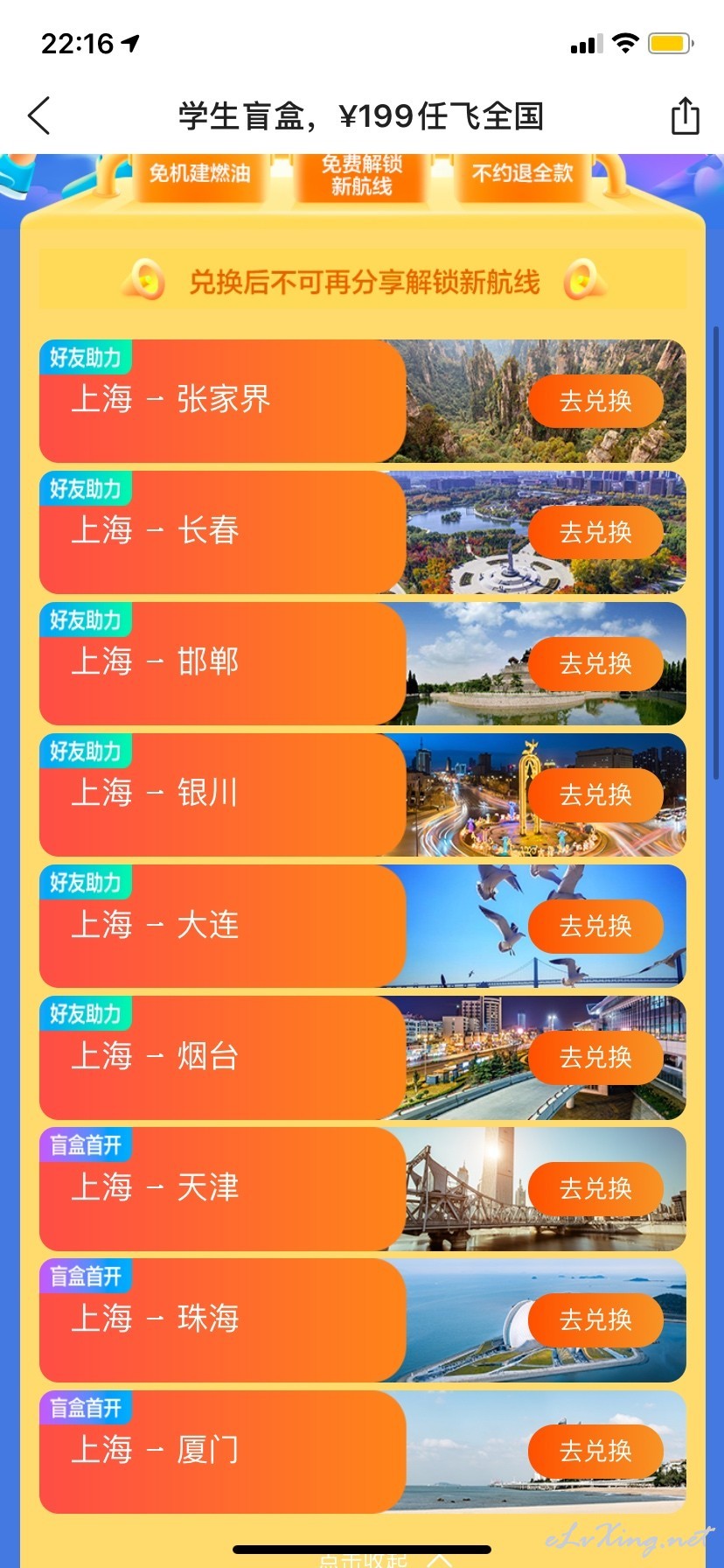
Task: Redeem the 上海-邯郸 flight
Action: click(x=595, y=663)
